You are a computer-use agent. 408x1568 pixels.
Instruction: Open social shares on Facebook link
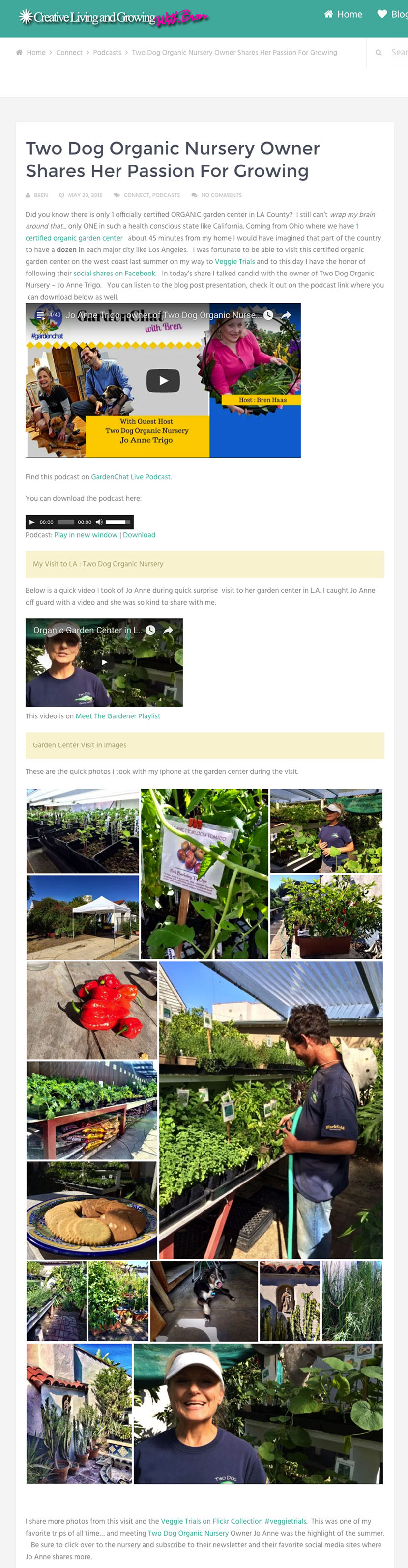point(115,274)
